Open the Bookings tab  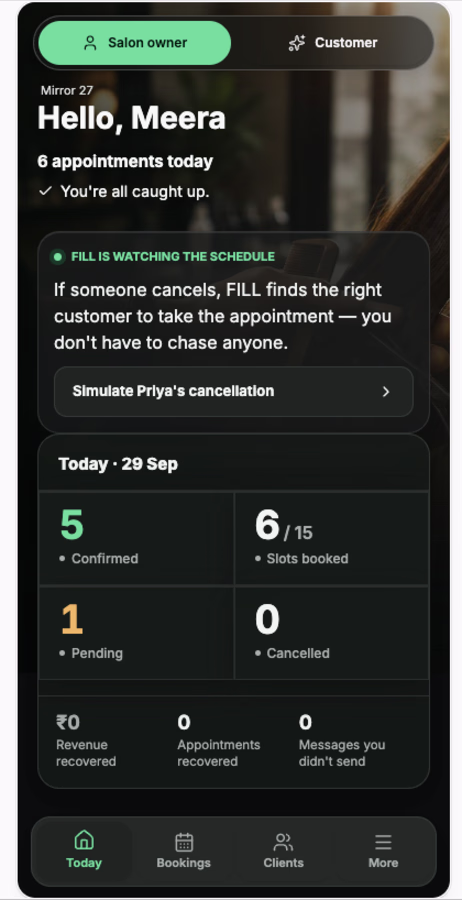184,852
